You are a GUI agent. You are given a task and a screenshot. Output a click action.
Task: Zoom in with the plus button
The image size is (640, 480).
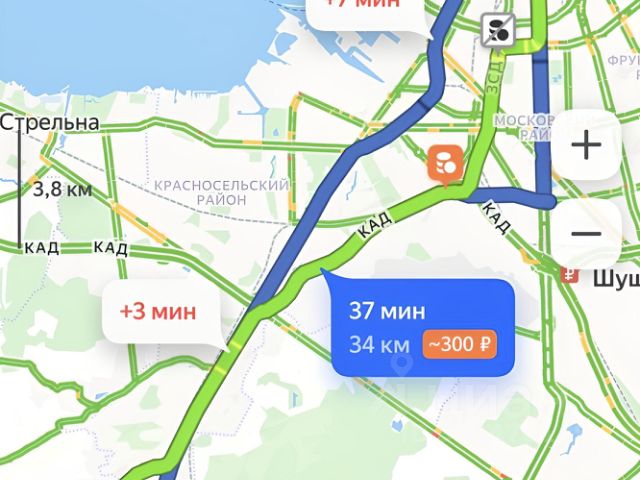(586, 146)
